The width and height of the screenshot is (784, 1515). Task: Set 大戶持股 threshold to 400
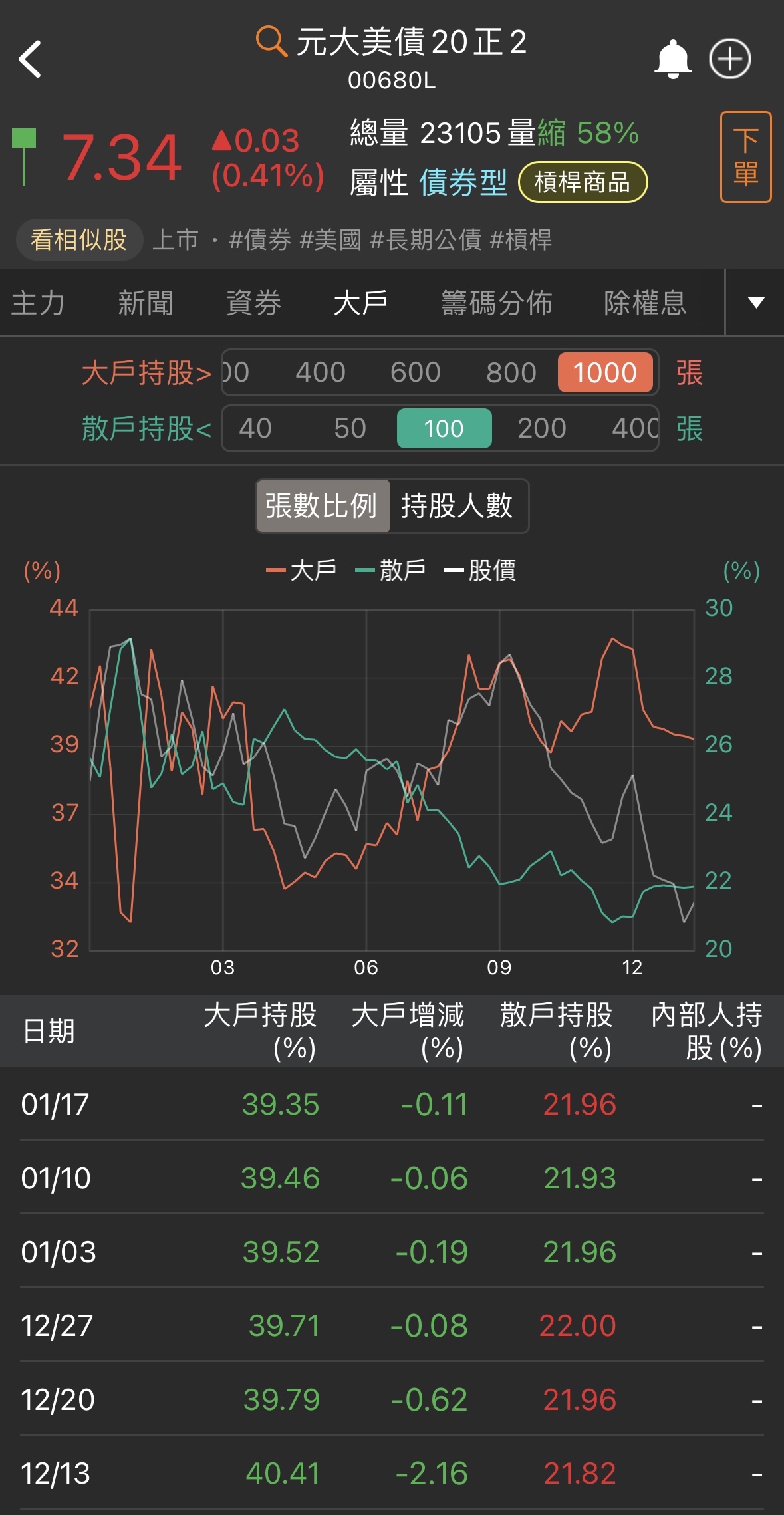click(x=321, y=372)
